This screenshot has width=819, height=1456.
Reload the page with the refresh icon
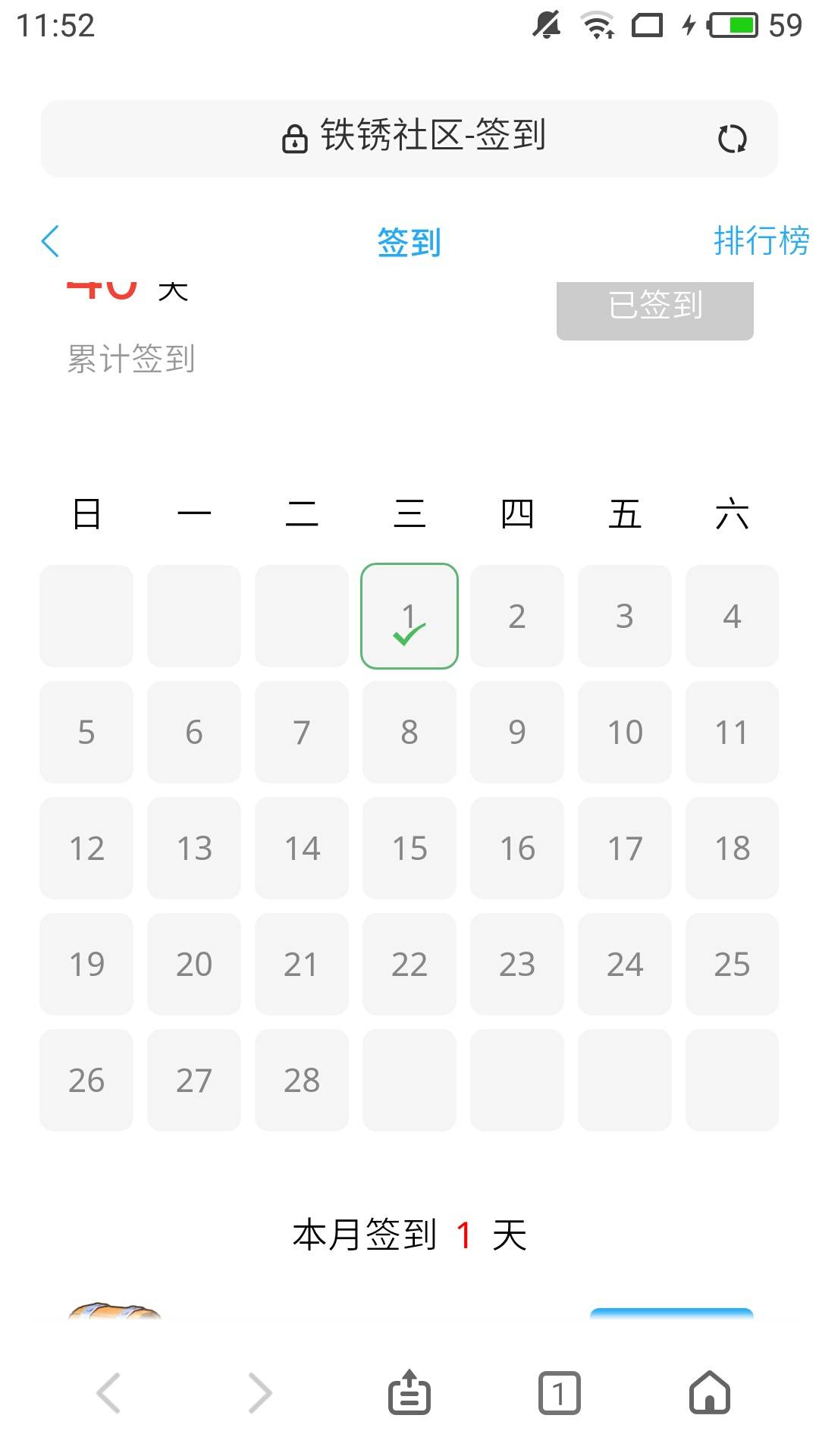tap(732, 139)
